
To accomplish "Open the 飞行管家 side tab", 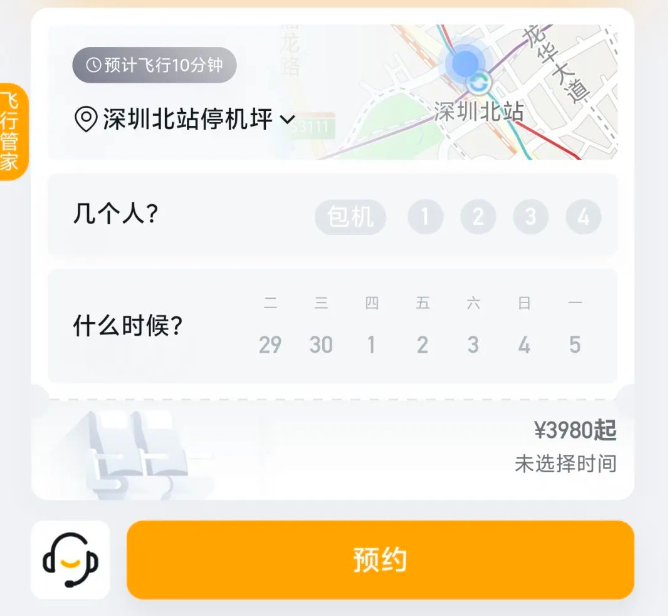I will (11, 132).
